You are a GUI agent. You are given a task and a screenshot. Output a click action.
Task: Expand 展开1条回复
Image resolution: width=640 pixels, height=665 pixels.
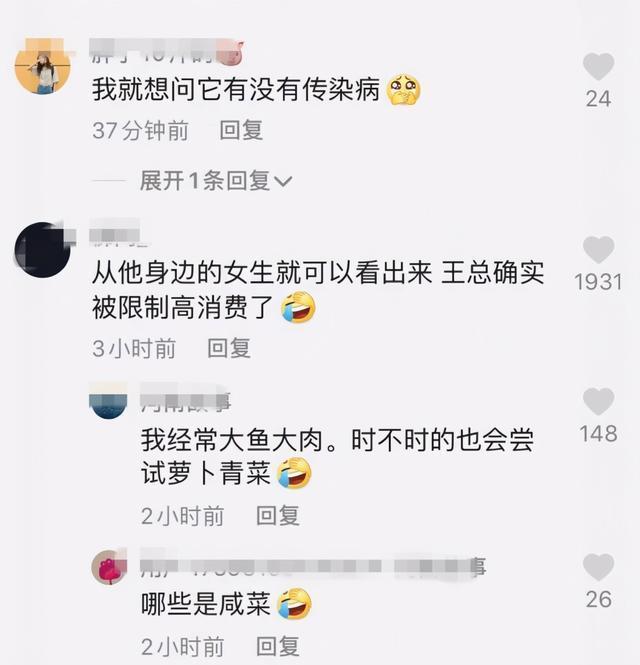coord(214,180)
